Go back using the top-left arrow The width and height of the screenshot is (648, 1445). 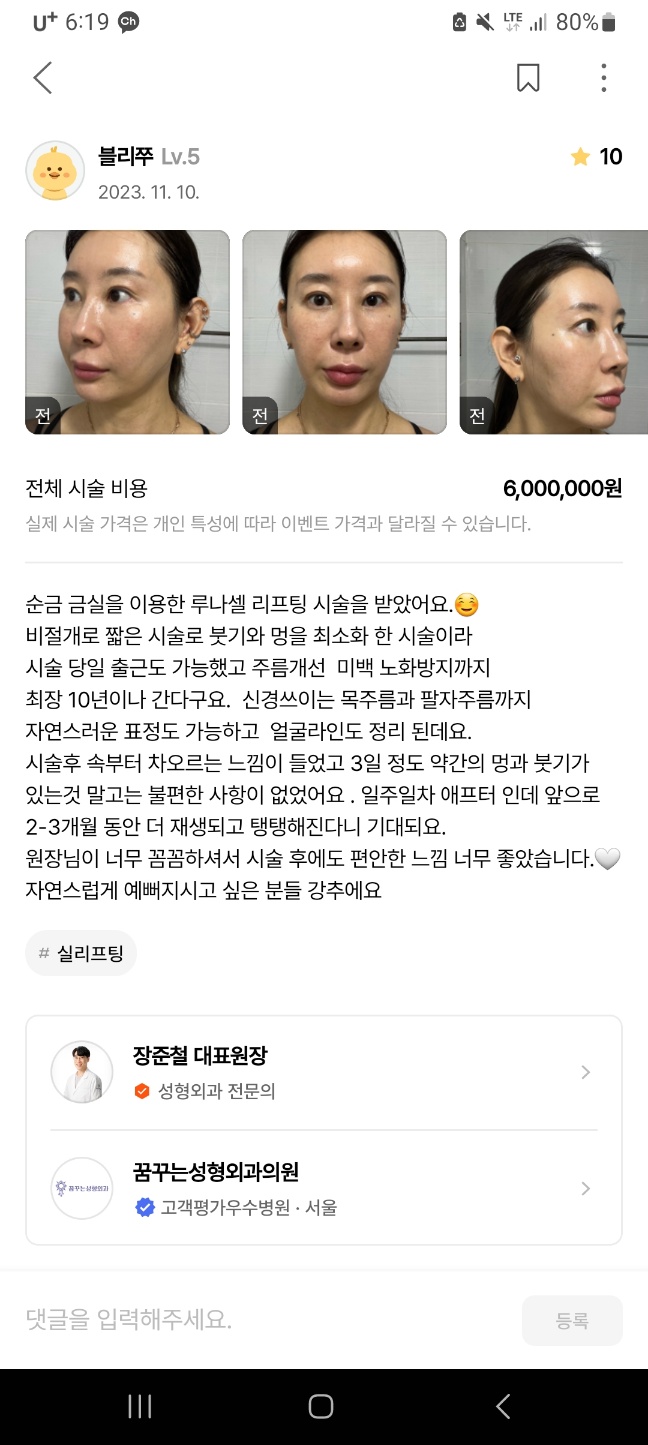click(x=42, y=78)
